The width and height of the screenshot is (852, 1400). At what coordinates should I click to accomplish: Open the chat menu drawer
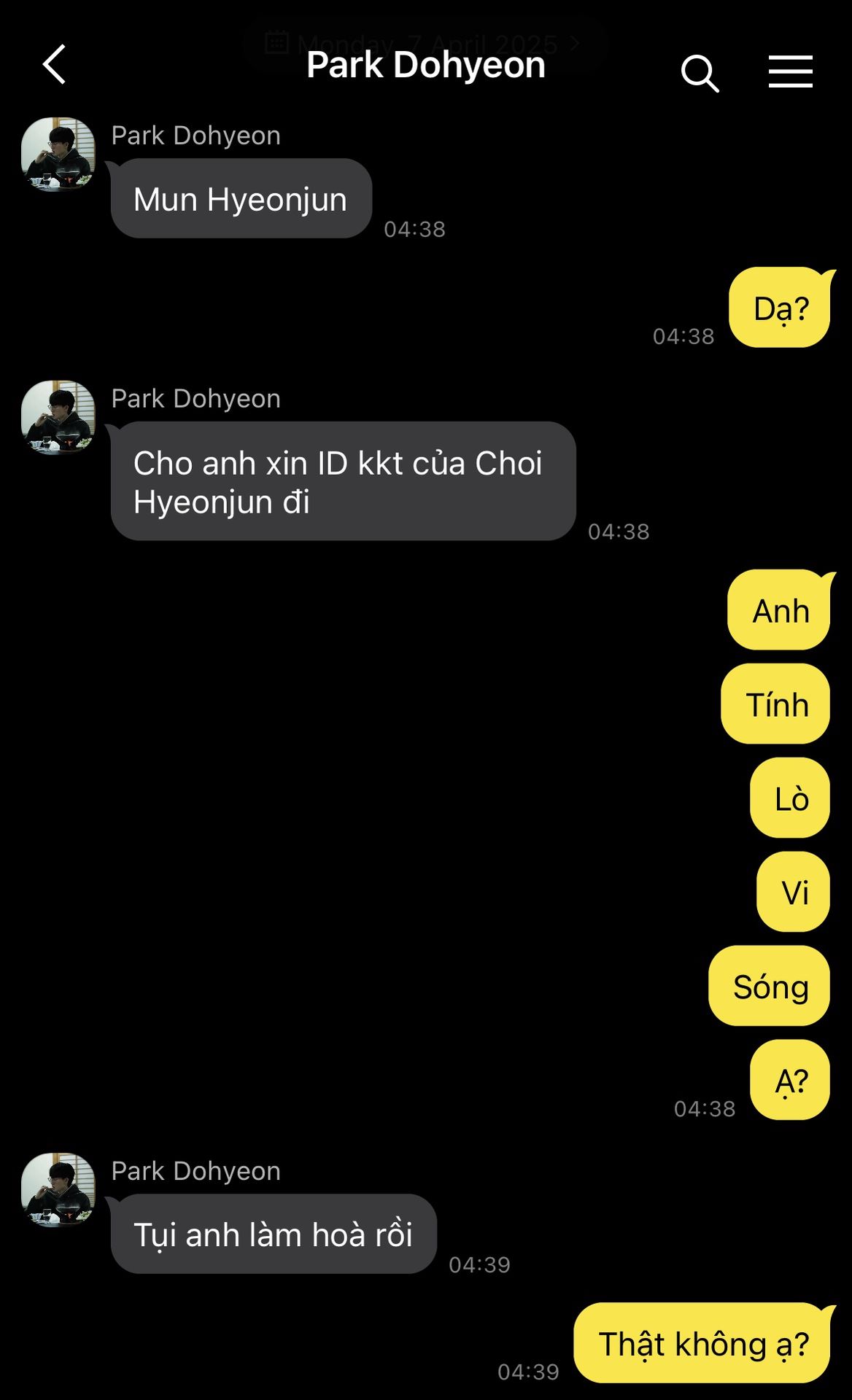(x=790, y=71)
